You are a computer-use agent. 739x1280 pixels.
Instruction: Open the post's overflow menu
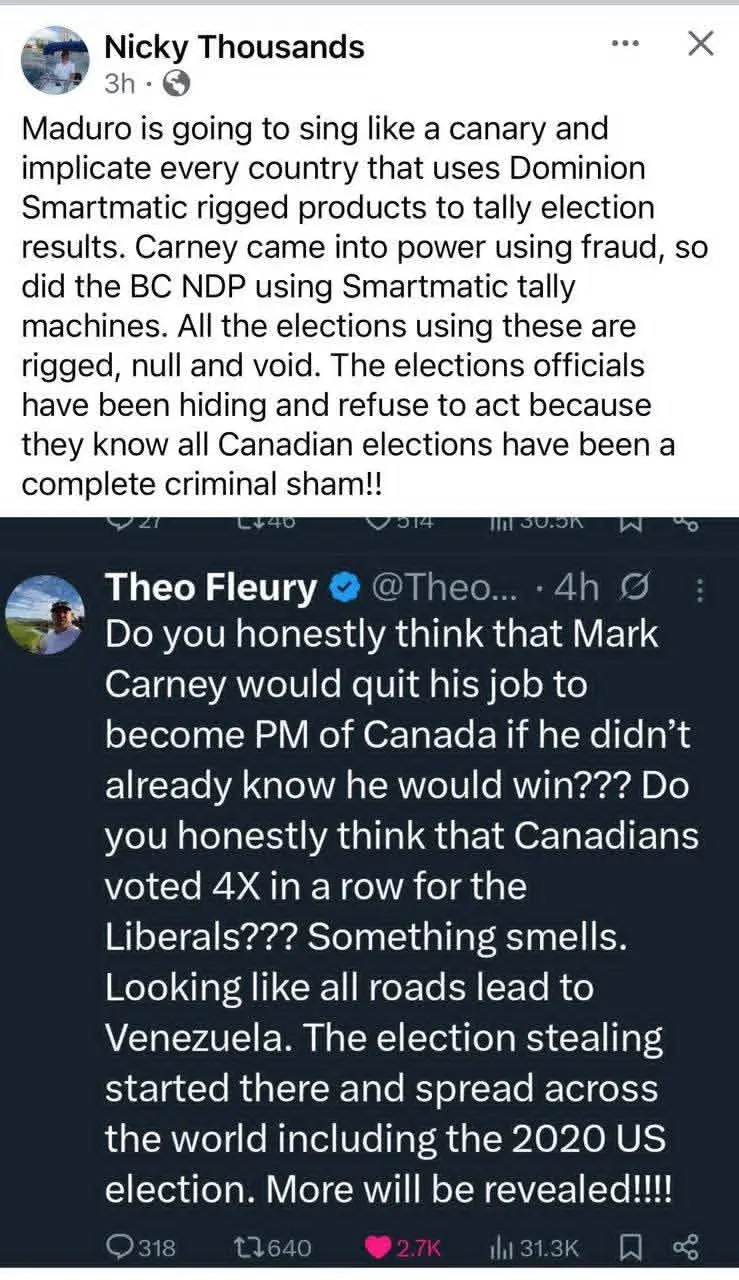point(624,45)
